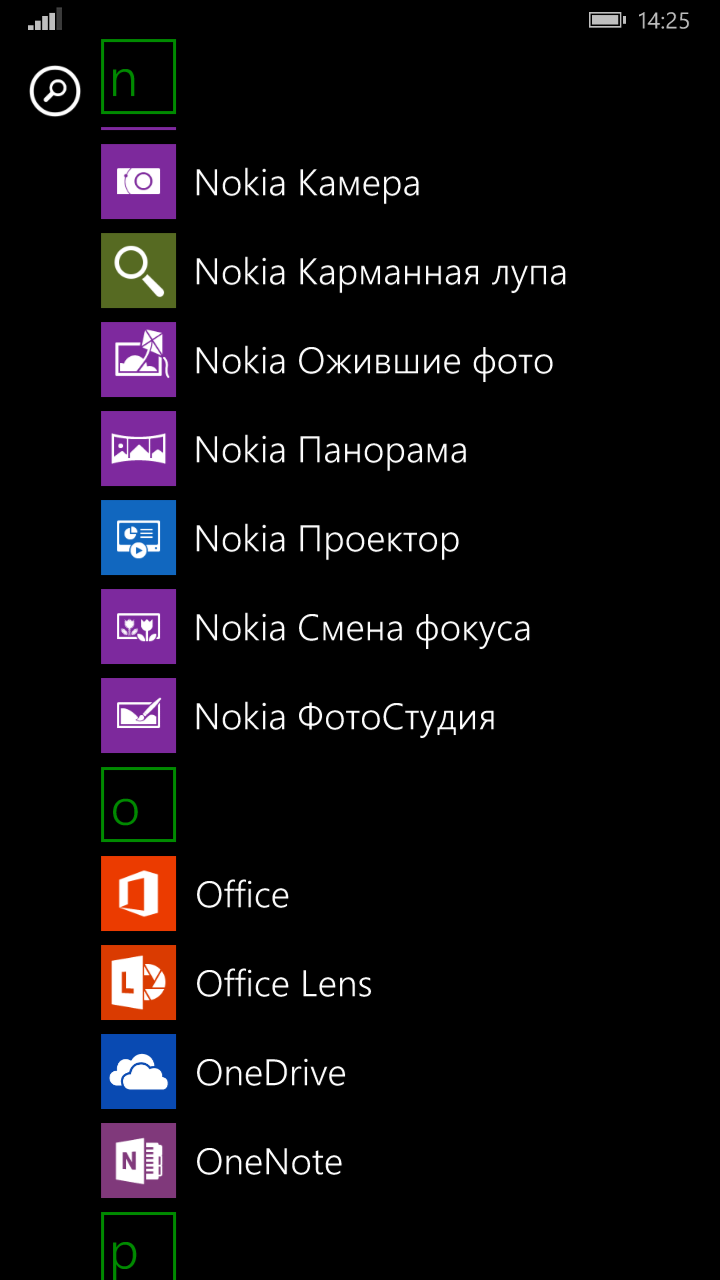720x1280 pixels.
Task: Tap the letter n jump header
Action: (138, 77)
